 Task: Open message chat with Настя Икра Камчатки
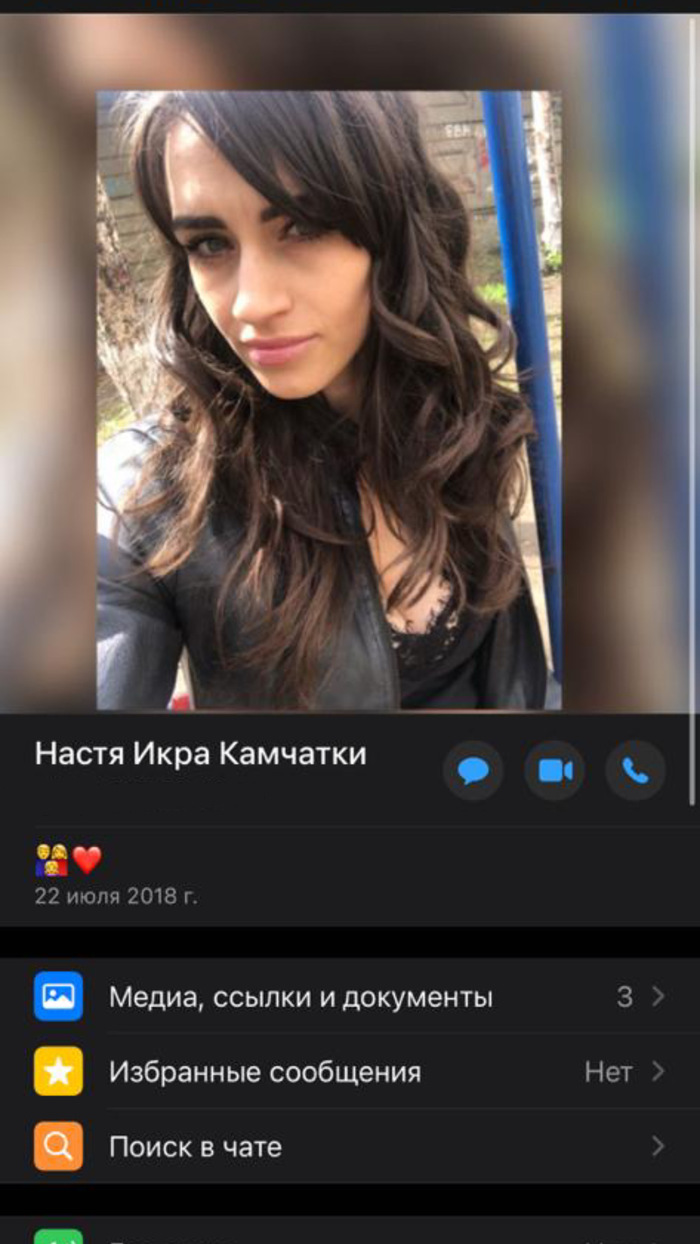(473, 770)
